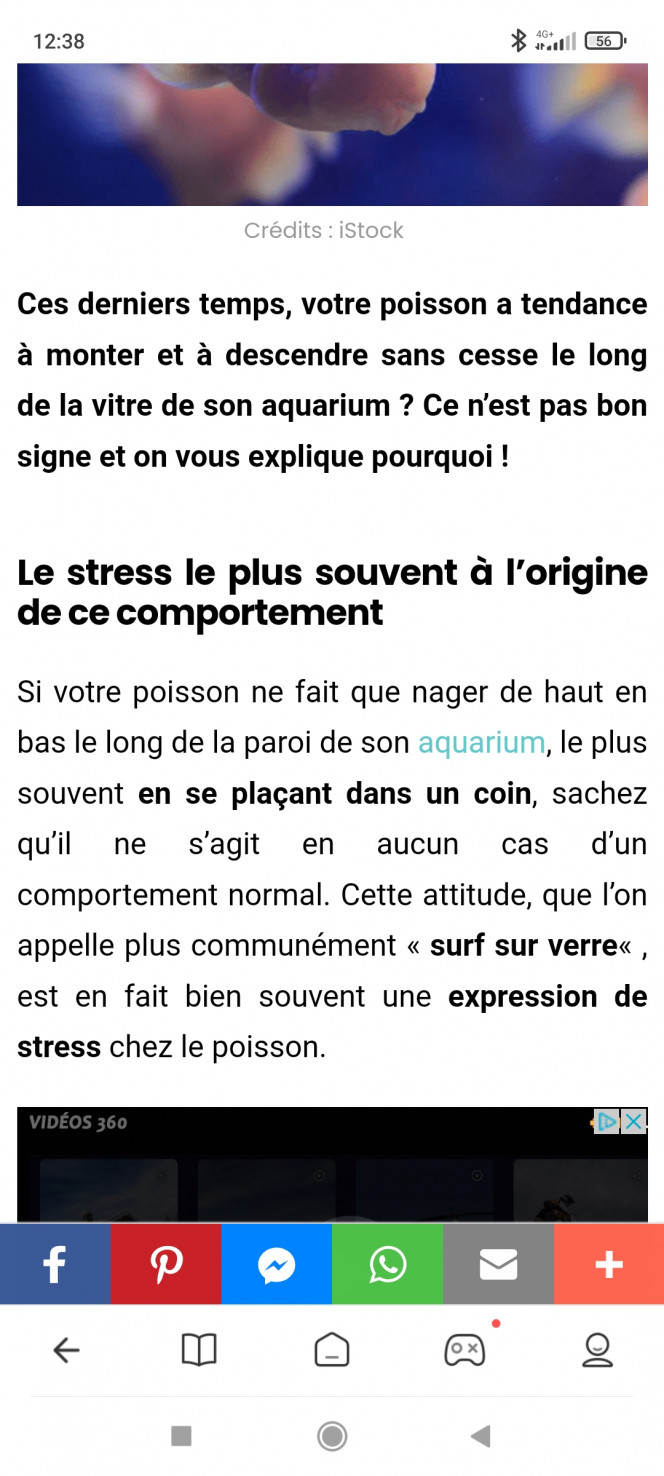Share via Facebook Messenger
664x1476 pixels.
[276, 1265]
